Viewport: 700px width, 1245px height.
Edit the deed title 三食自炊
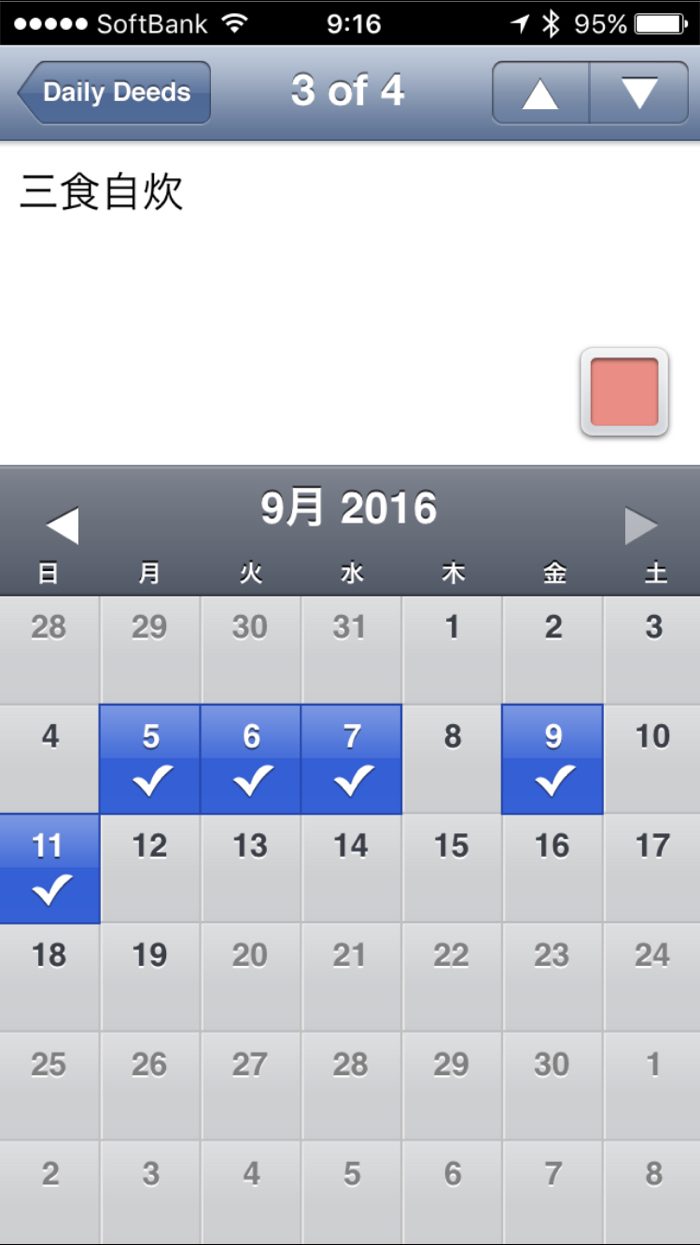tap(101, 192)
